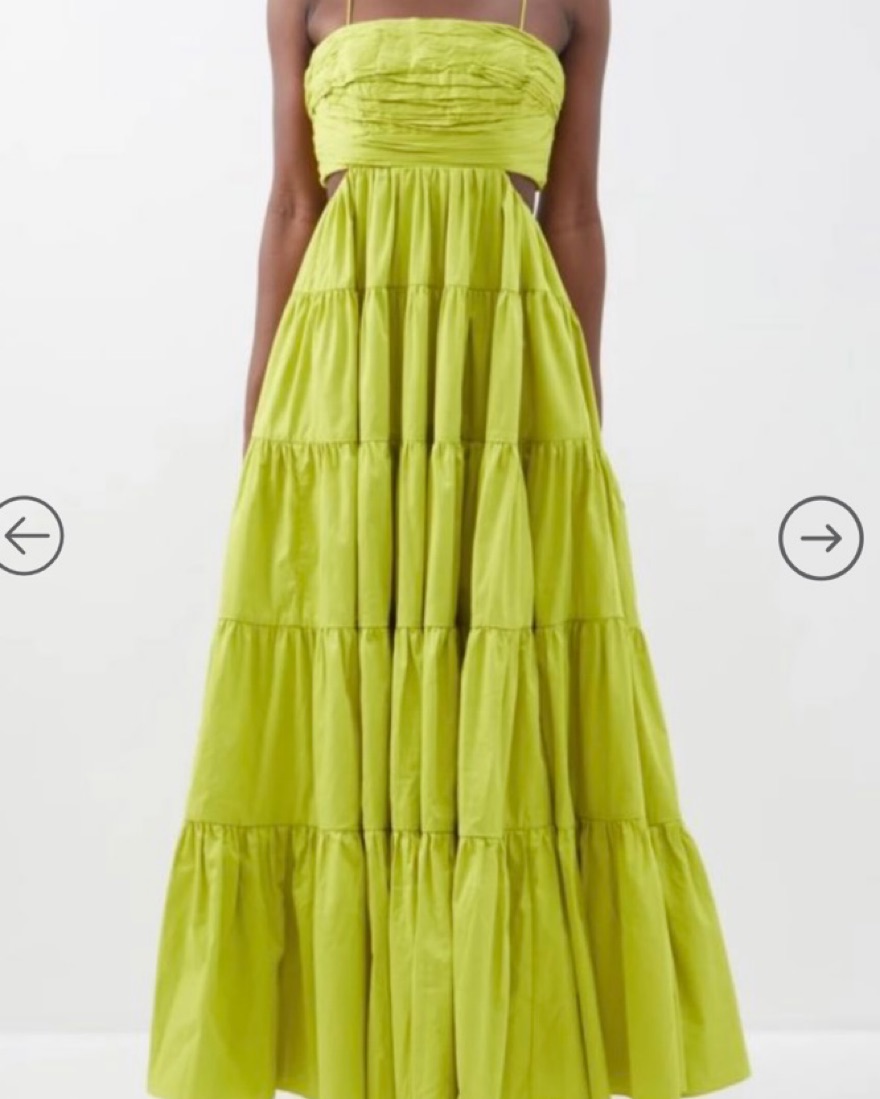This screenshot has height=1099, width=880.
Task: Go to the next product image
Action: tap(820, 538)
